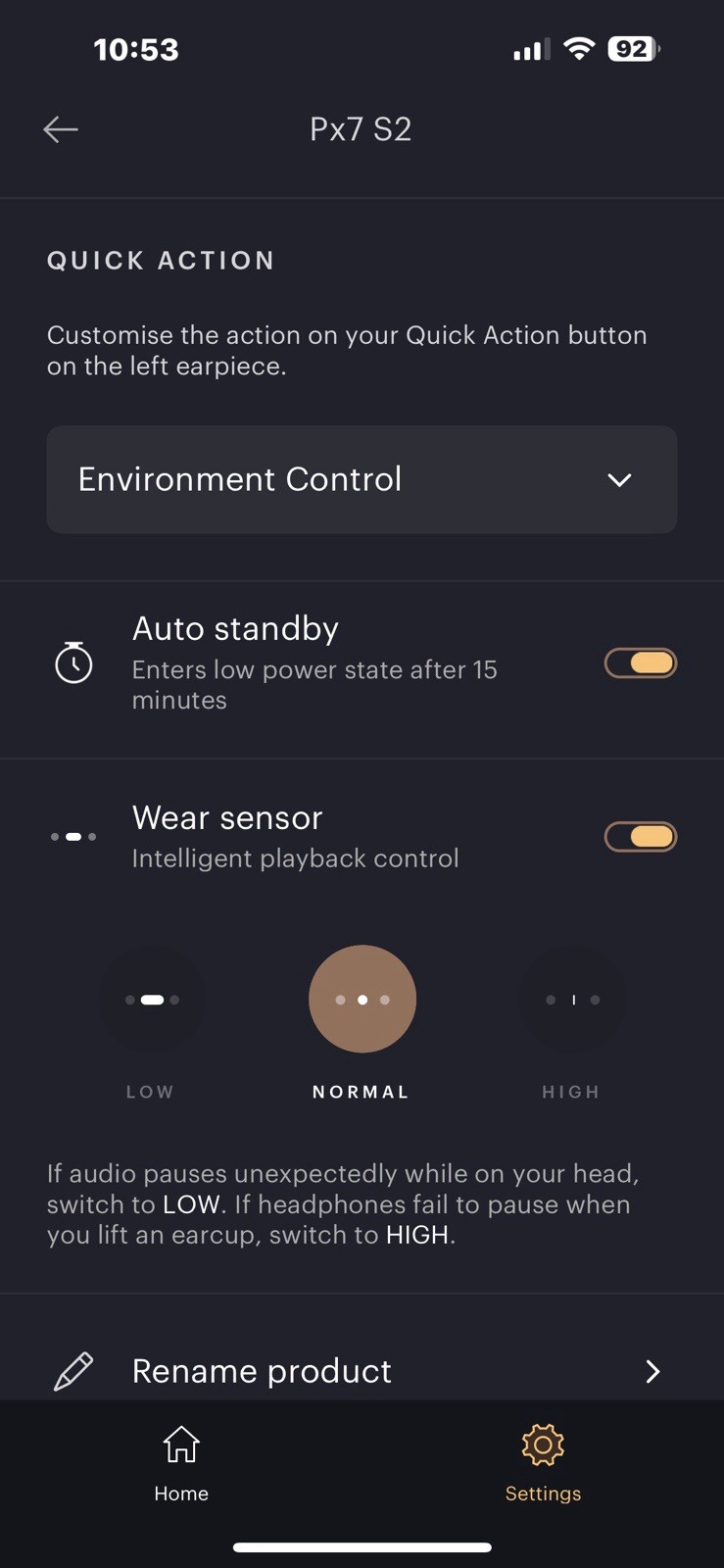Viewport: 724px width, 1568px height.
Task: Go back using the arrow icon
Action: (x=61, y=129)
